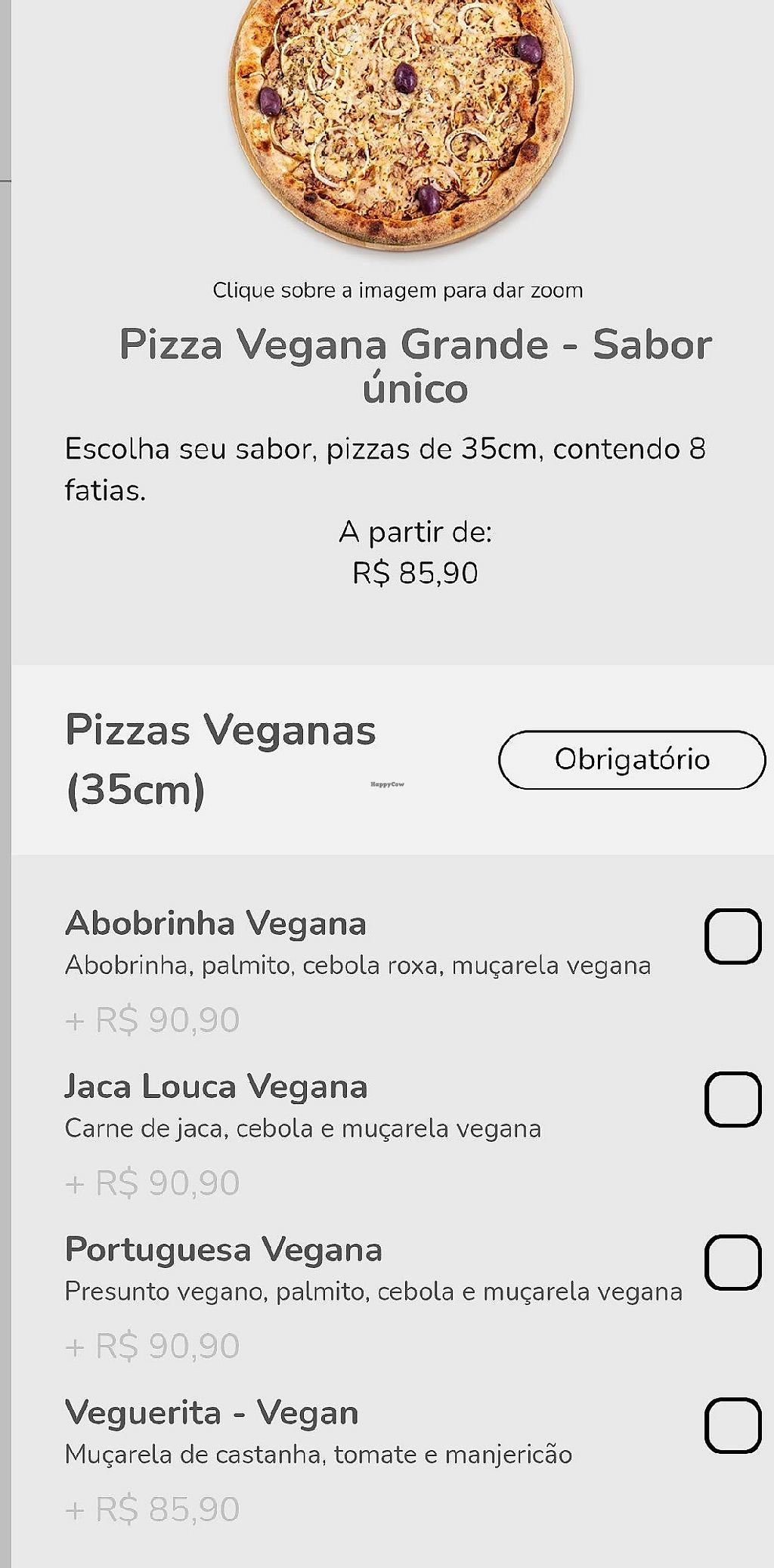This screenshot has height=1568, width=774.
Task: Zoom the pizza image
Action: tap(401, 121)
